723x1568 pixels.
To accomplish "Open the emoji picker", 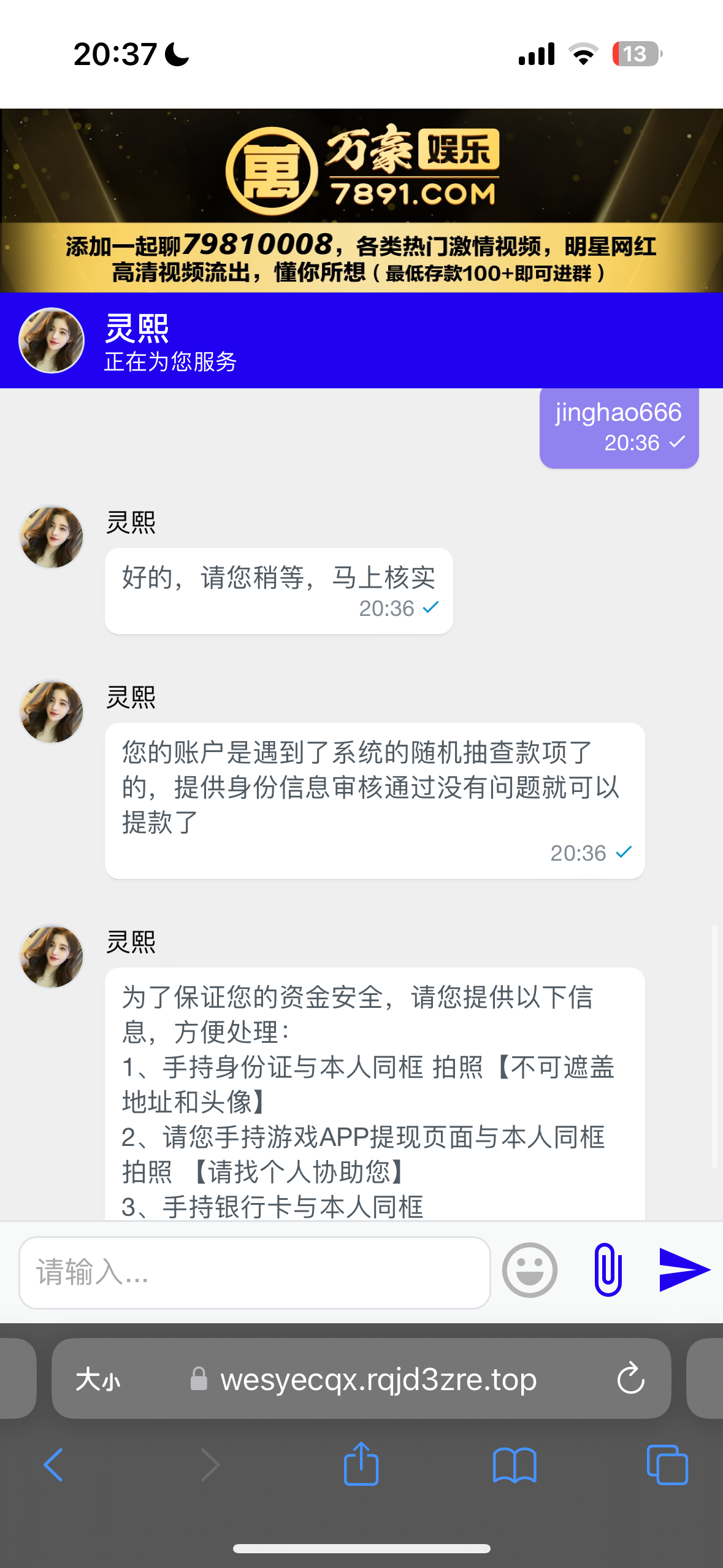I will (x=530, y=1270).
